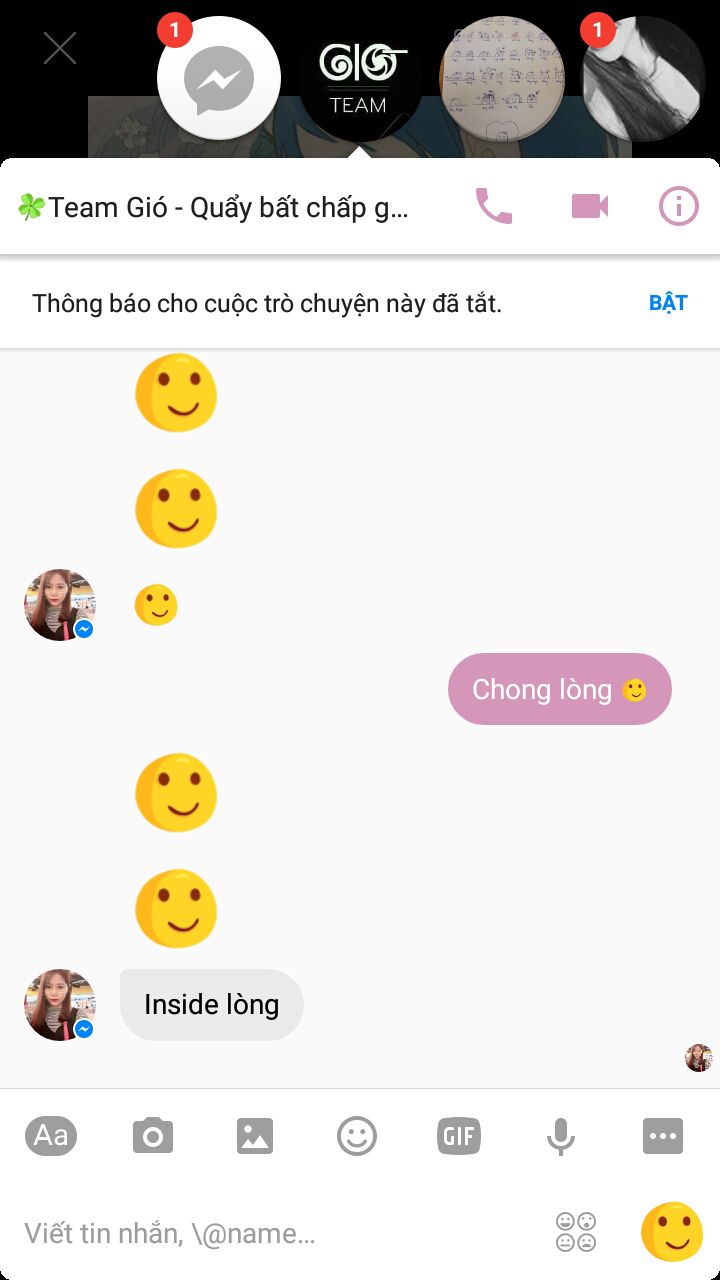Open more options in the composer
720x1280 pixels.
tap(663, 1136)
